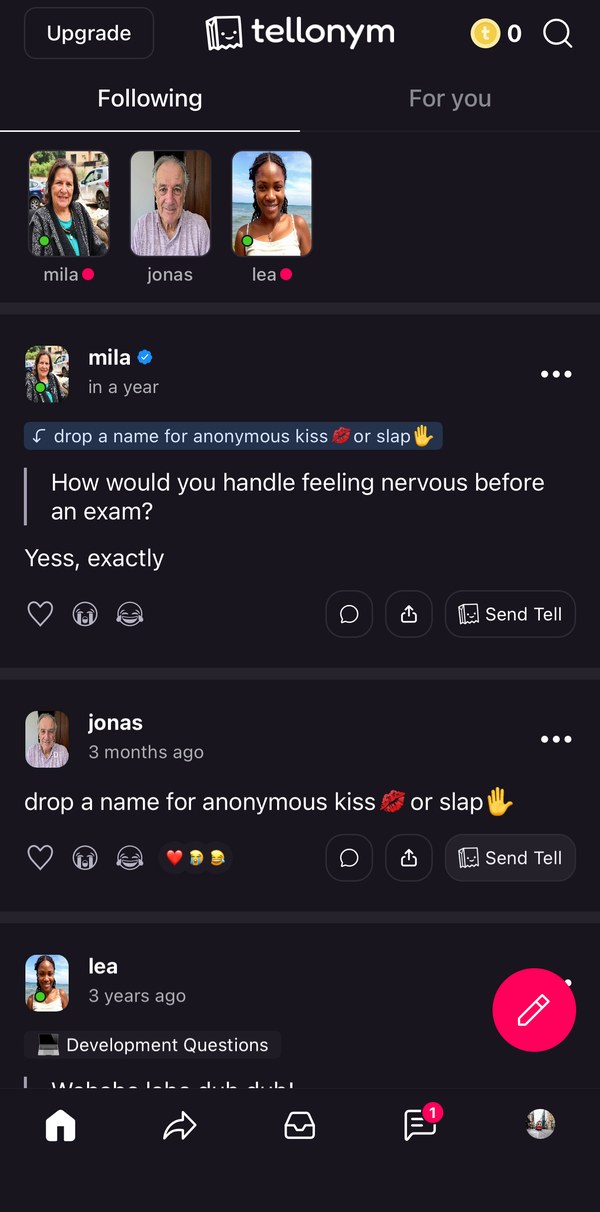Comment on jonas's post
This screenshot has height=1212, width=600.
pyautogui.click(x=349, y=858)
